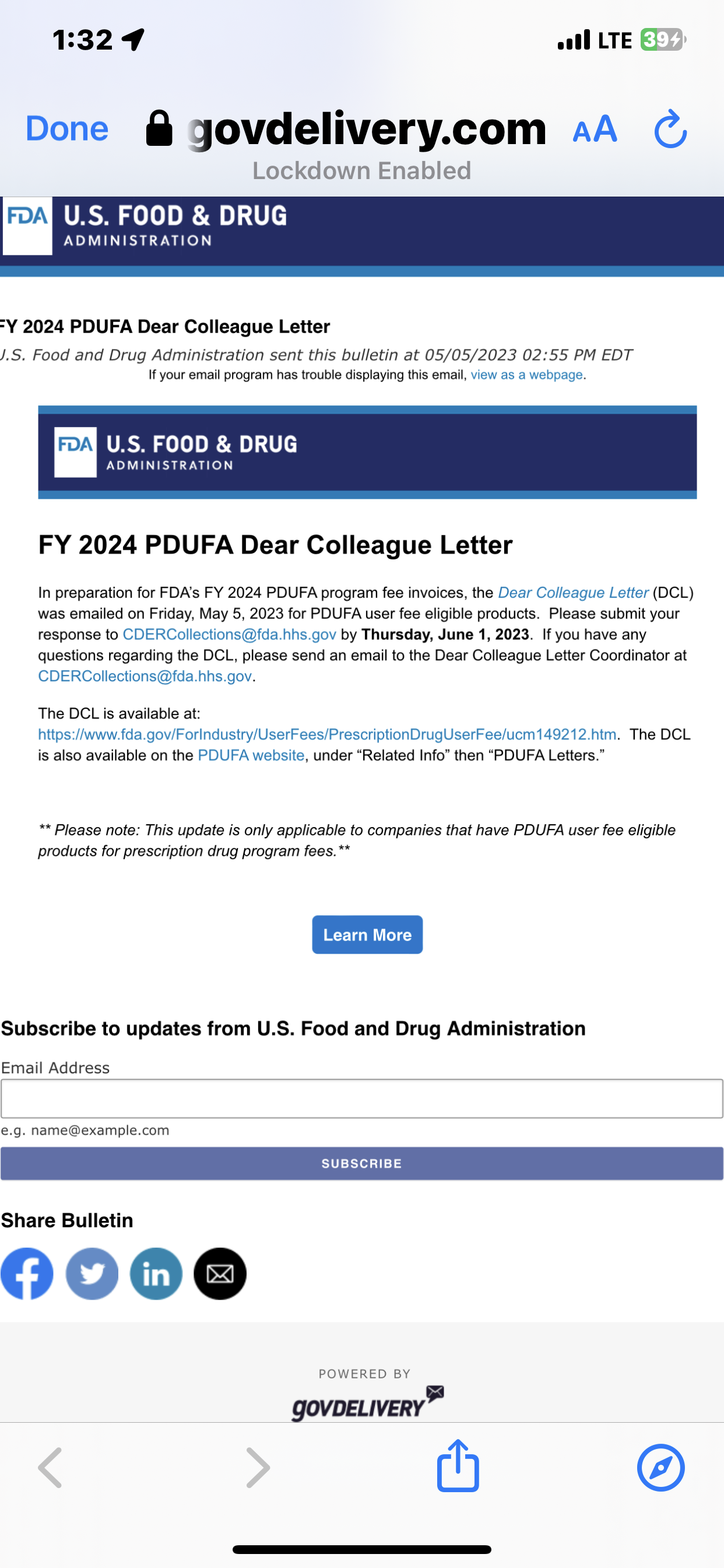Share bulletin on LinkedIn
724x1568 pixels.
click(x=156, y=1273)
